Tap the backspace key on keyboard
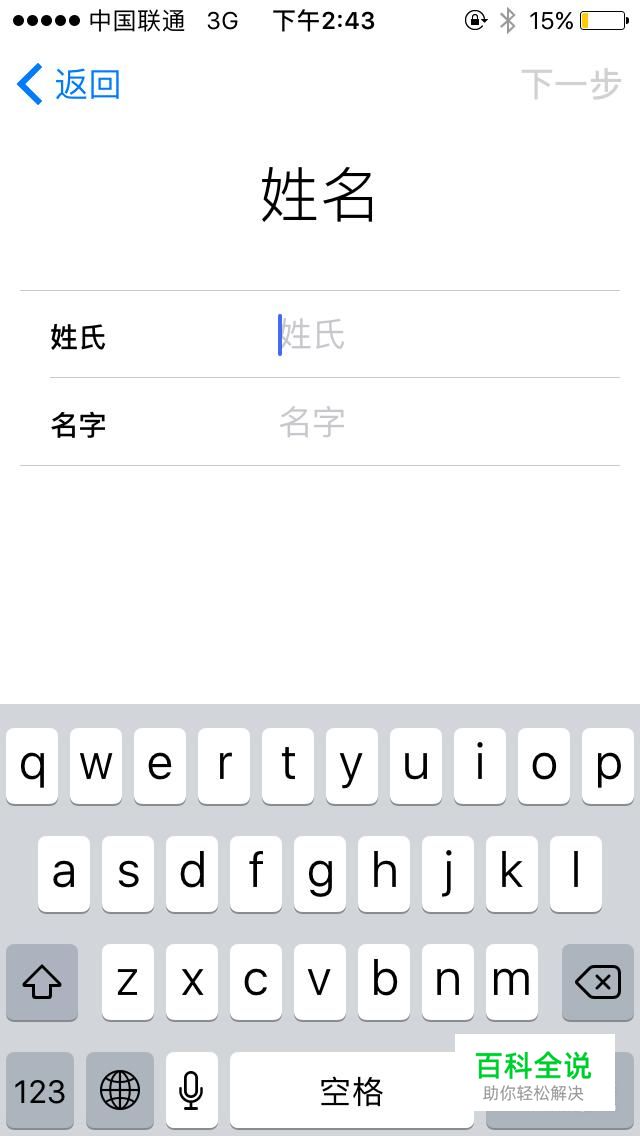The width and height of the screenshot is (640, 1136). (598, 982)
